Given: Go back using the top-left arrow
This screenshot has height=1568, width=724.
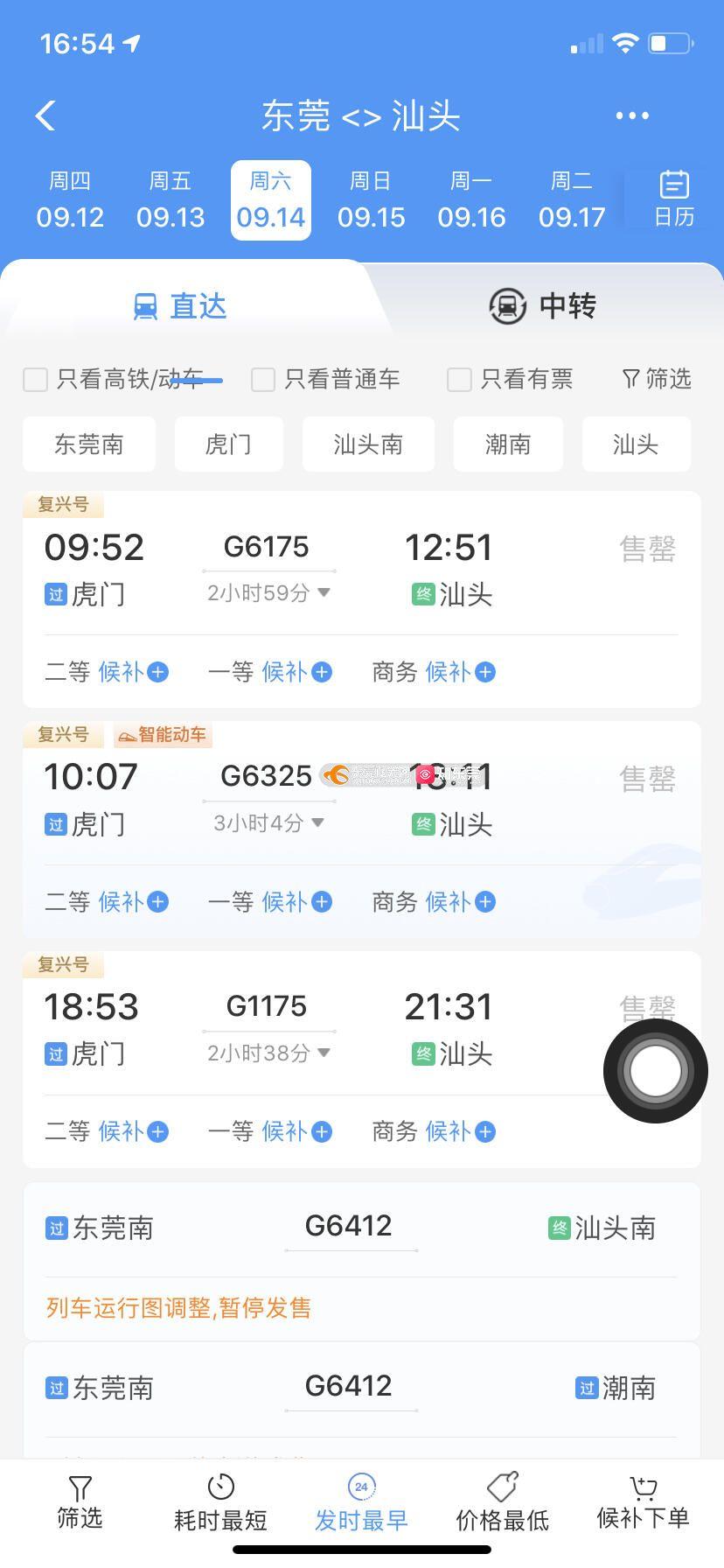Looking at the screenshot, I should 45,115.
